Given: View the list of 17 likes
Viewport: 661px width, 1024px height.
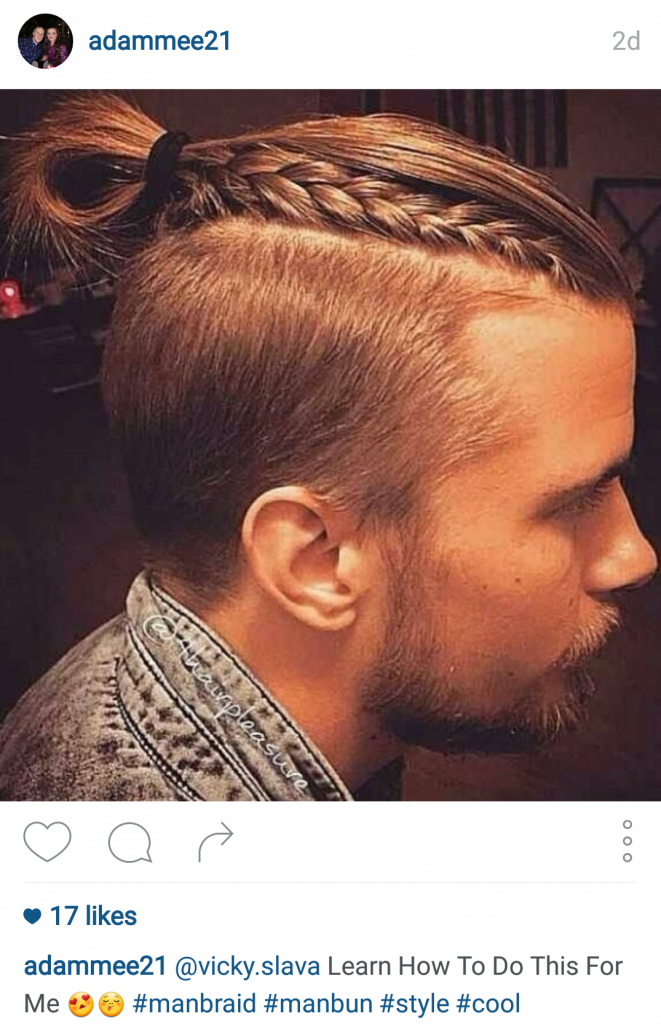Looking at the screenshot, I should pos(80,916).
